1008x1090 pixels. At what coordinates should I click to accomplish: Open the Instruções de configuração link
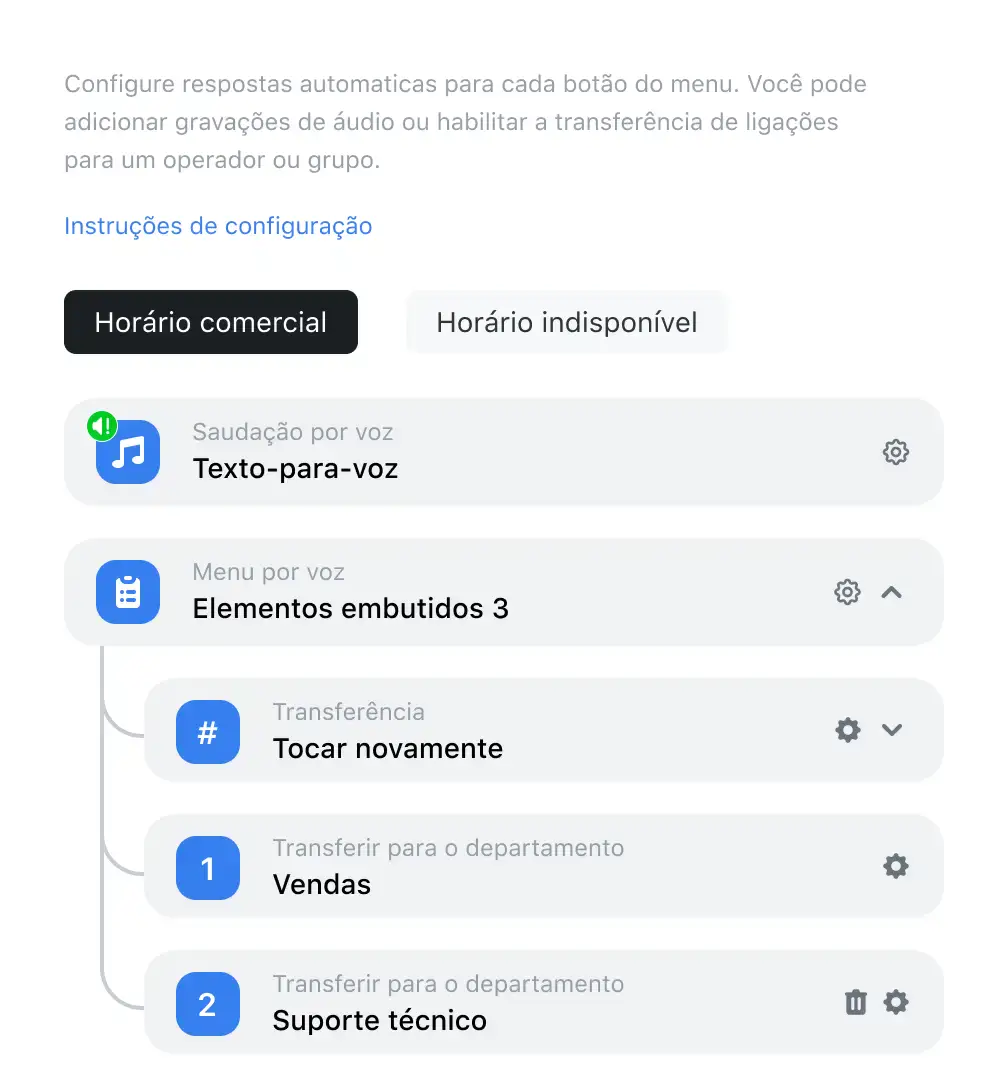[218, 226]
